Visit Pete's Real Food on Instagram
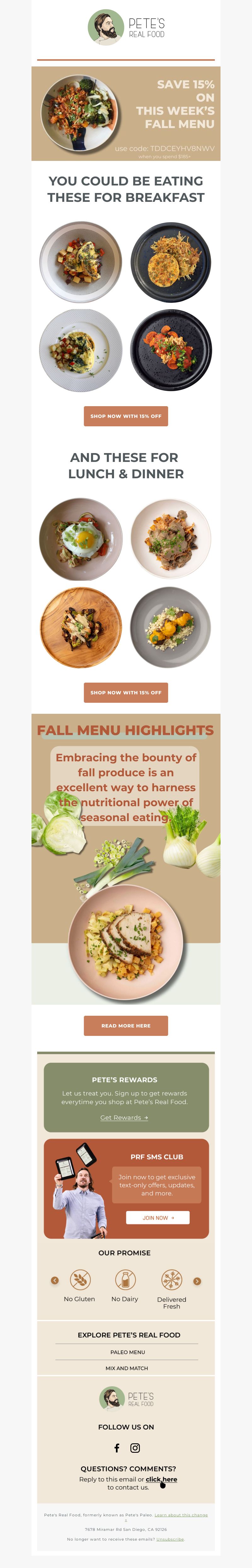Image resolution: width=252 pixels, height=1568 pixels. [135, 1447]
